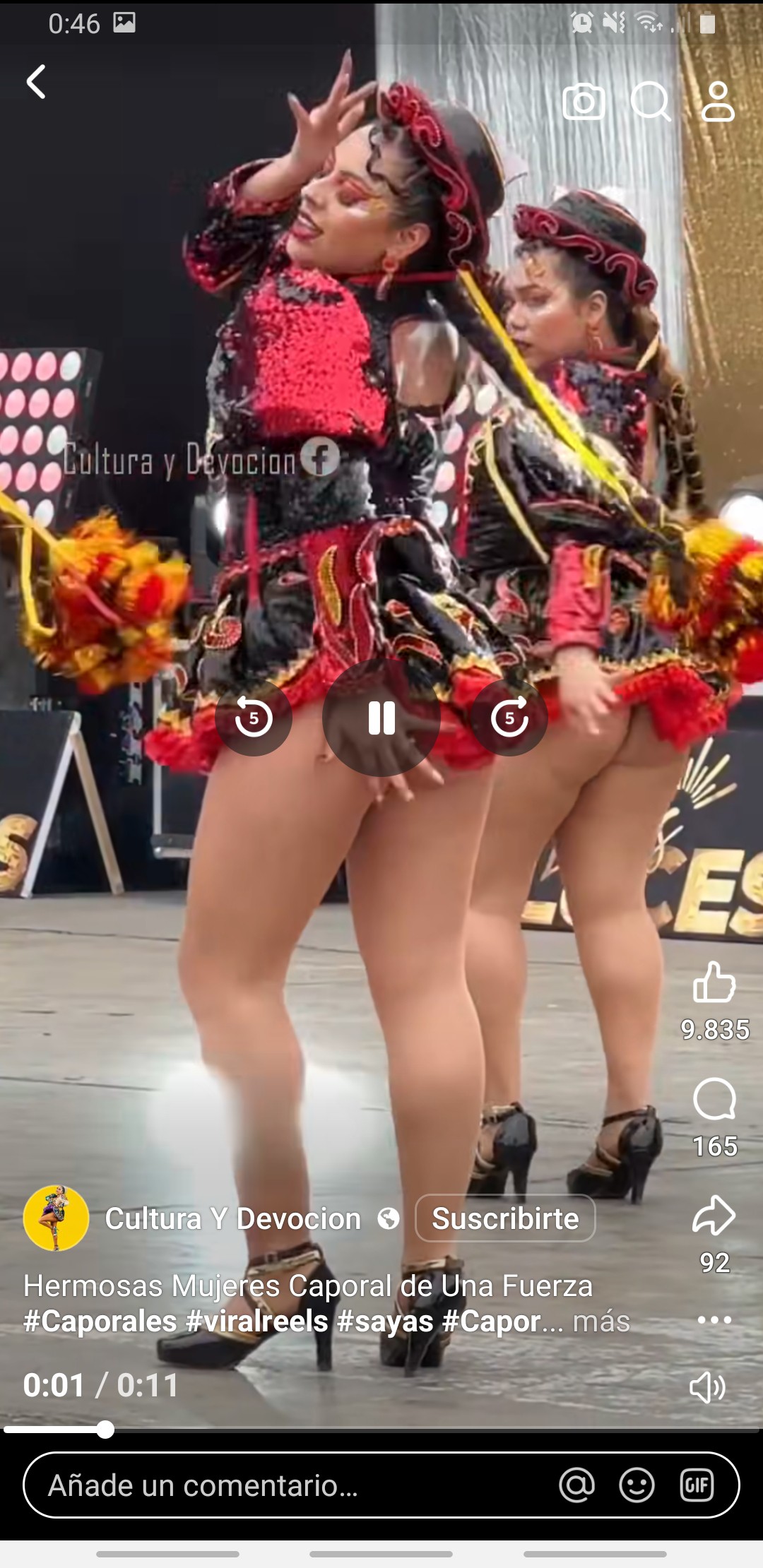Open the #Caporales hashtag
The image size is (763, 1568).
100,1321
